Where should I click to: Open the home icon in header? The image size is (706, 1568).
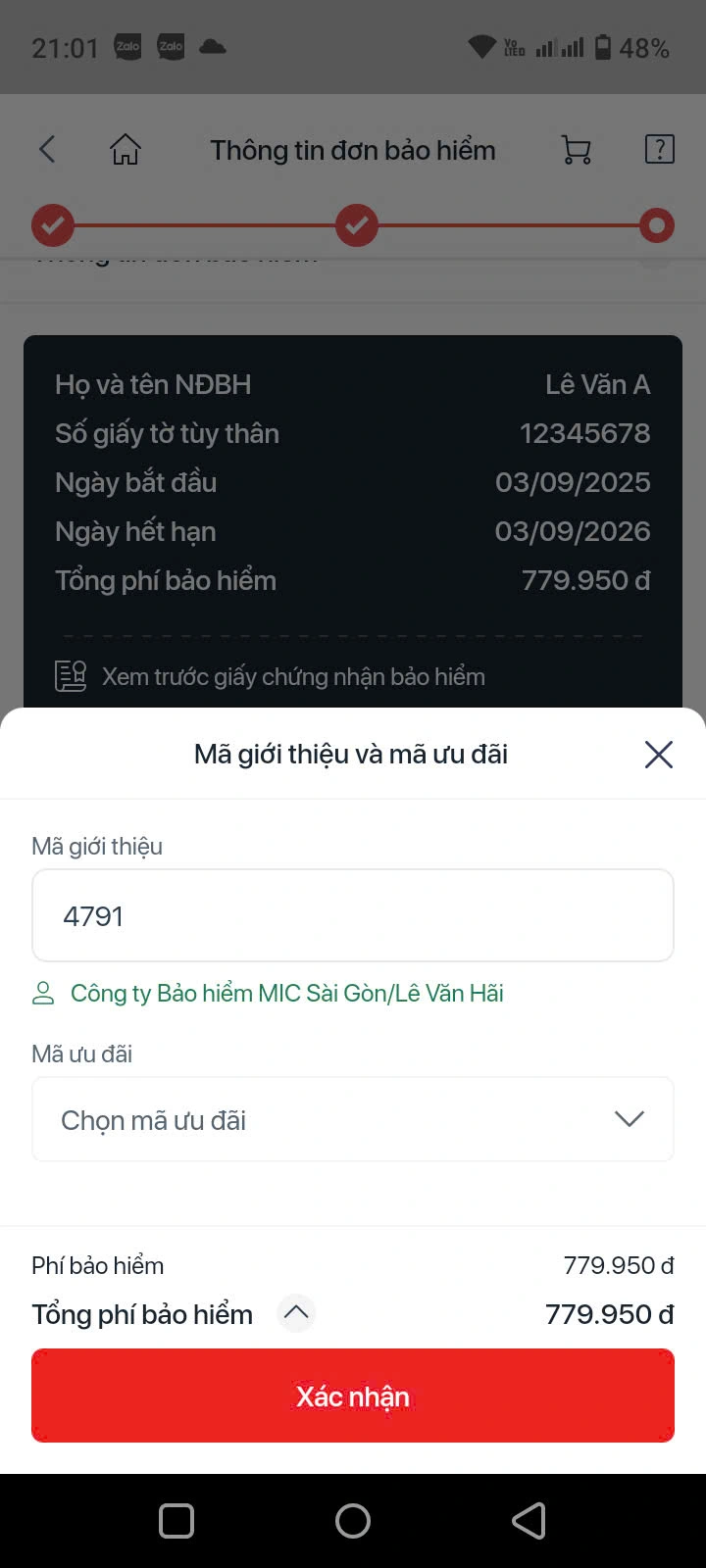pos(125,149)
